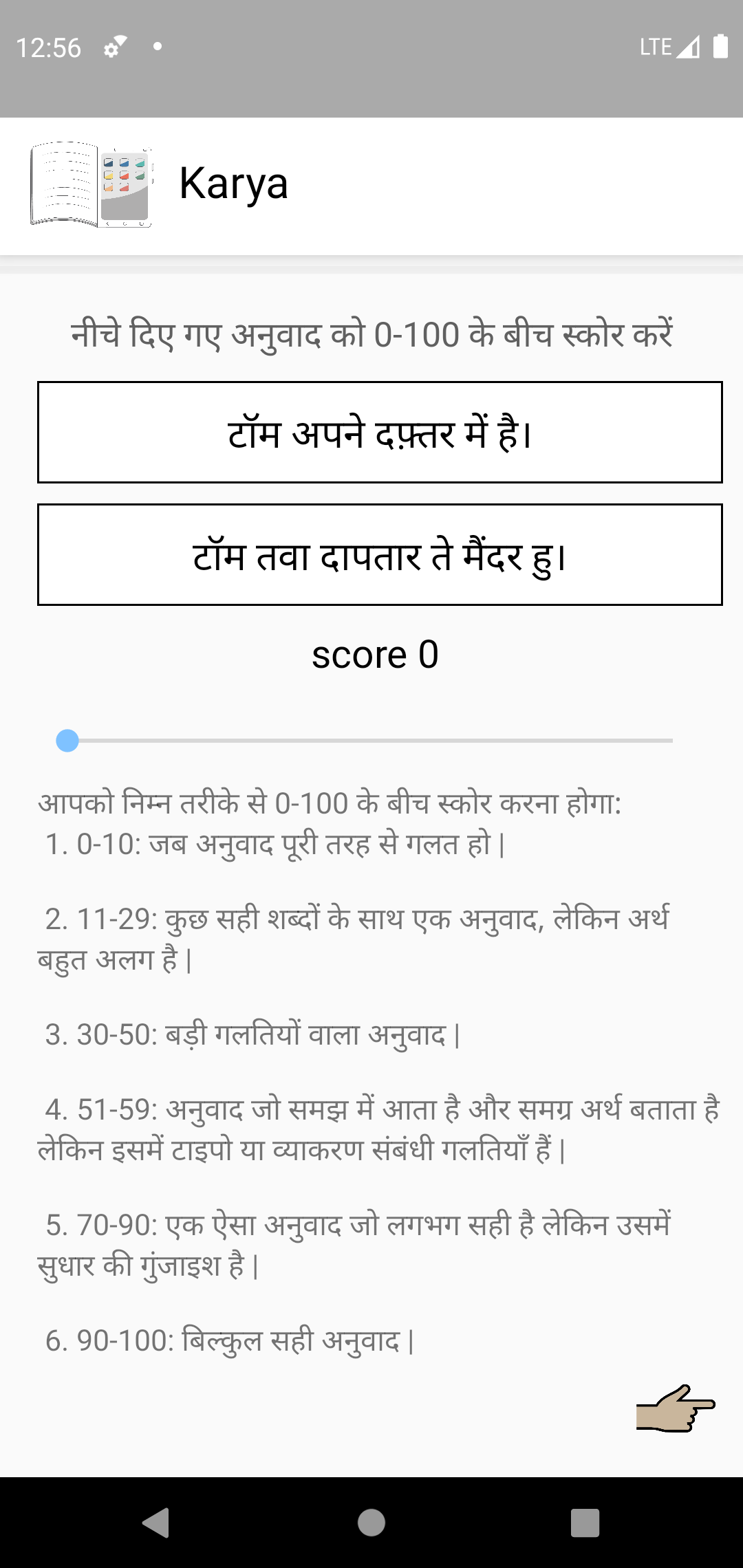Tap the pointing hand next button
Viewport: 743px width, 1568px height.
[x=676, y=1408]
